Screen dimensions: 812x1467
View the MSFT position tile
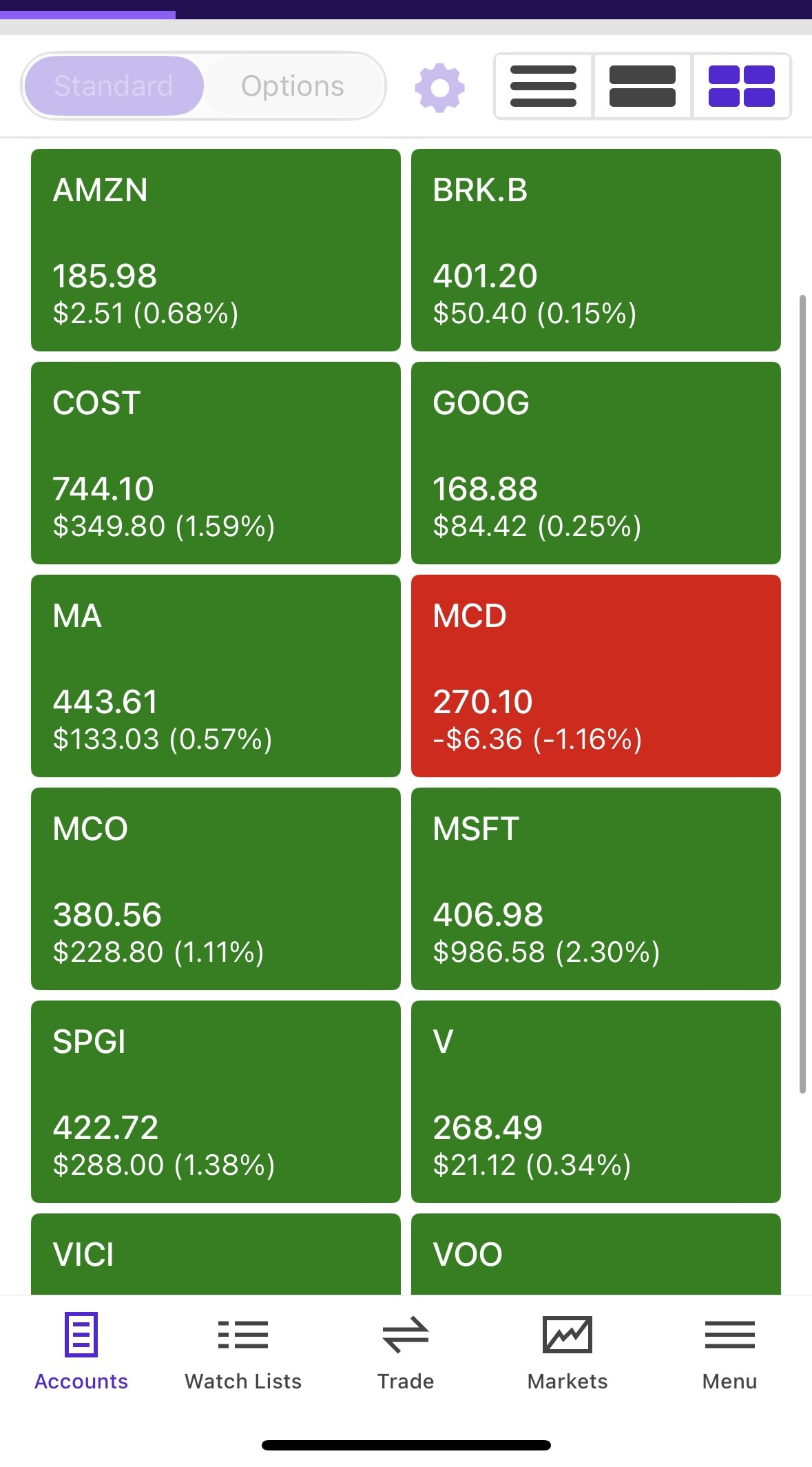[x=596, y=888]
